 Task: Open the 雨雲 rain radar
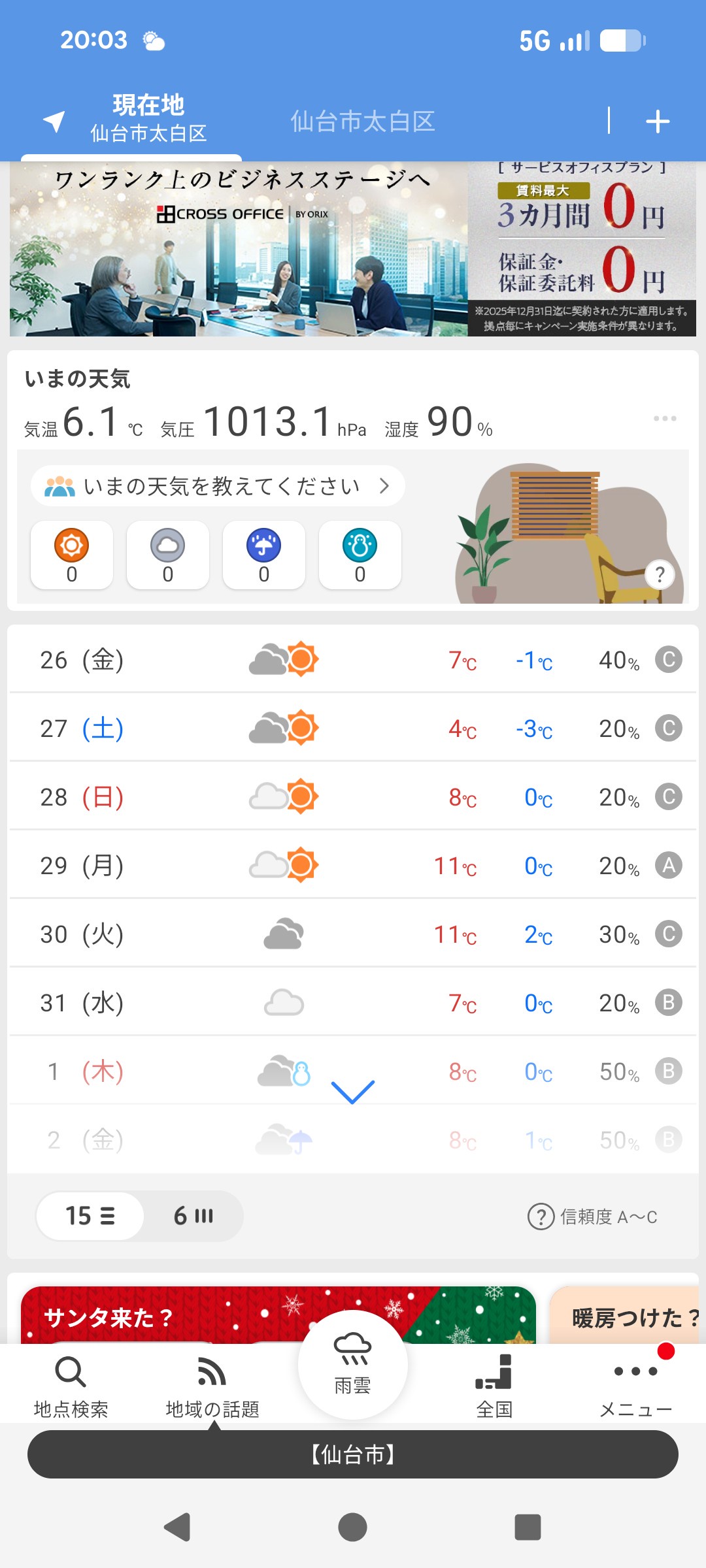[x=353, y=1365]
